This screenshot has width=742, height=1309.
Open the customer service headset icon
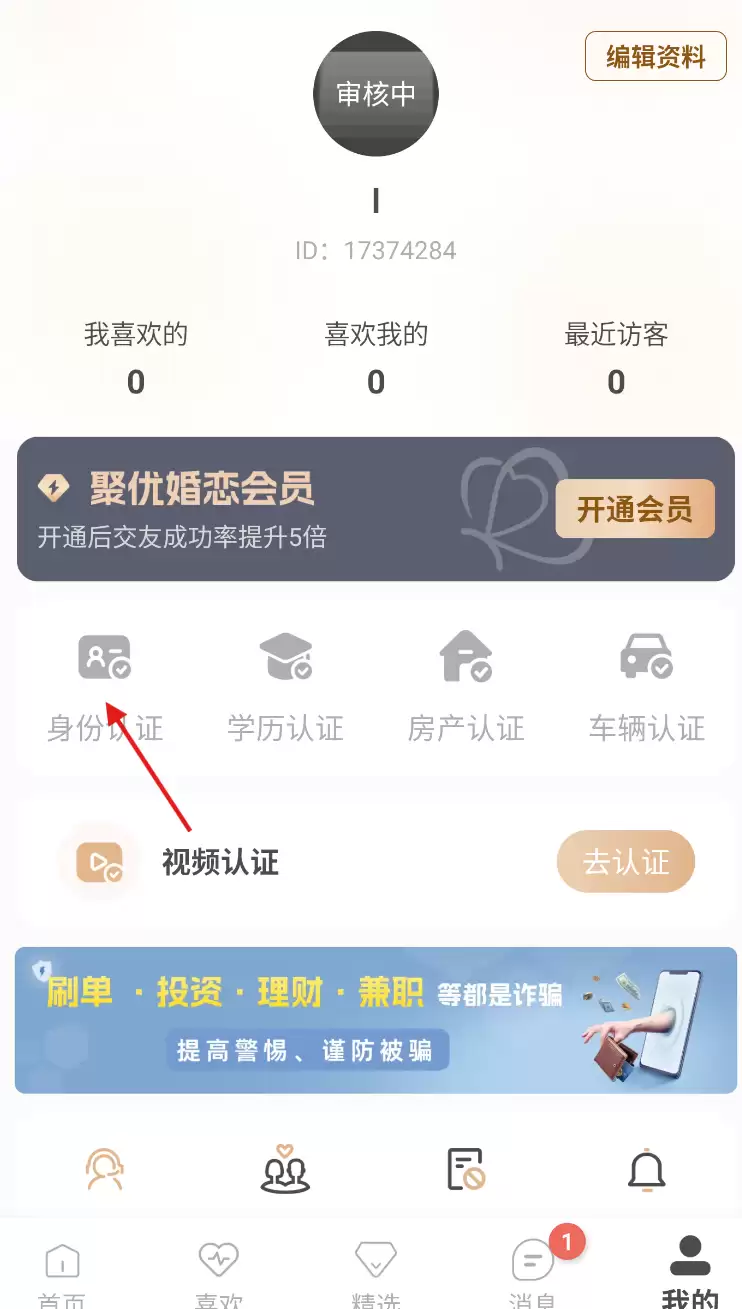tap(105, 1169)
